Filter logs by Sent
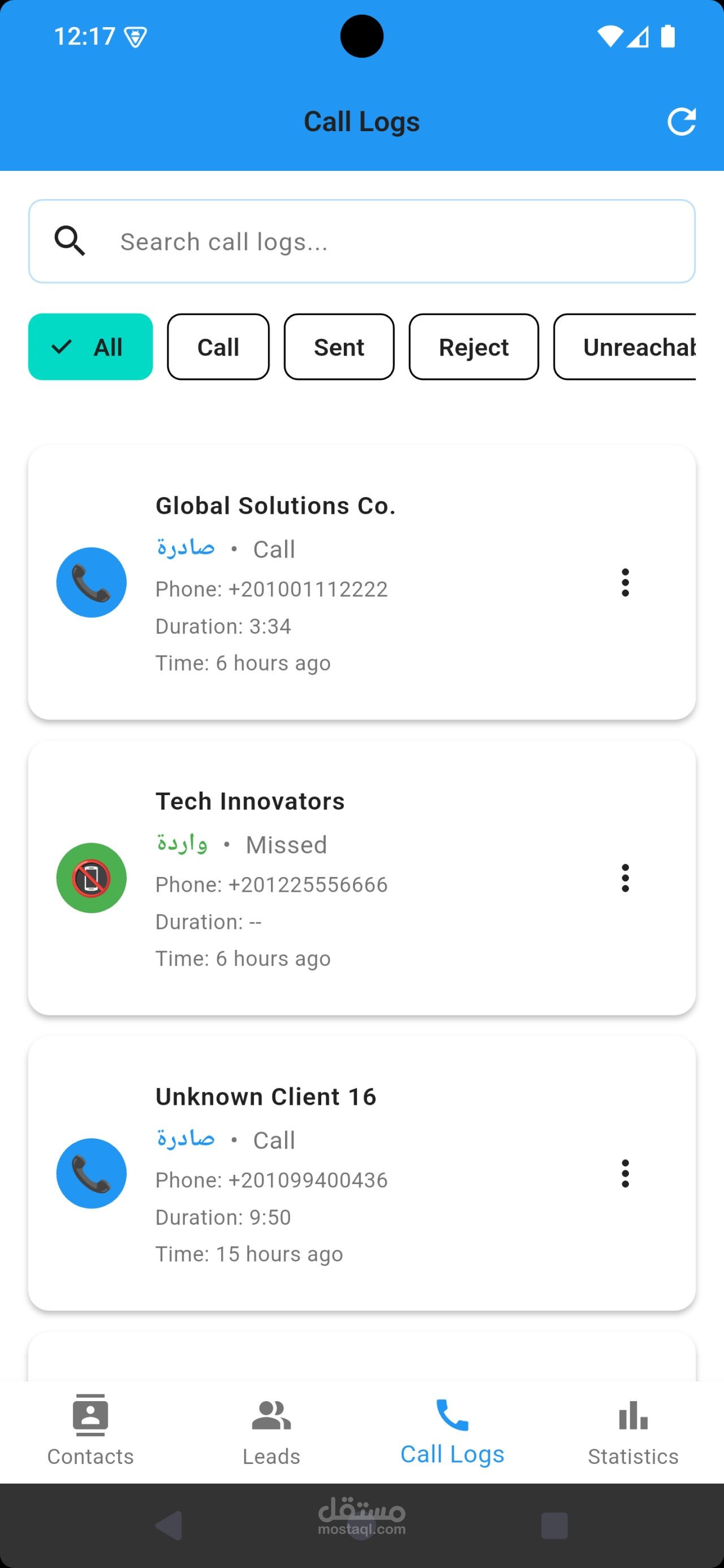 pos(339,347)
